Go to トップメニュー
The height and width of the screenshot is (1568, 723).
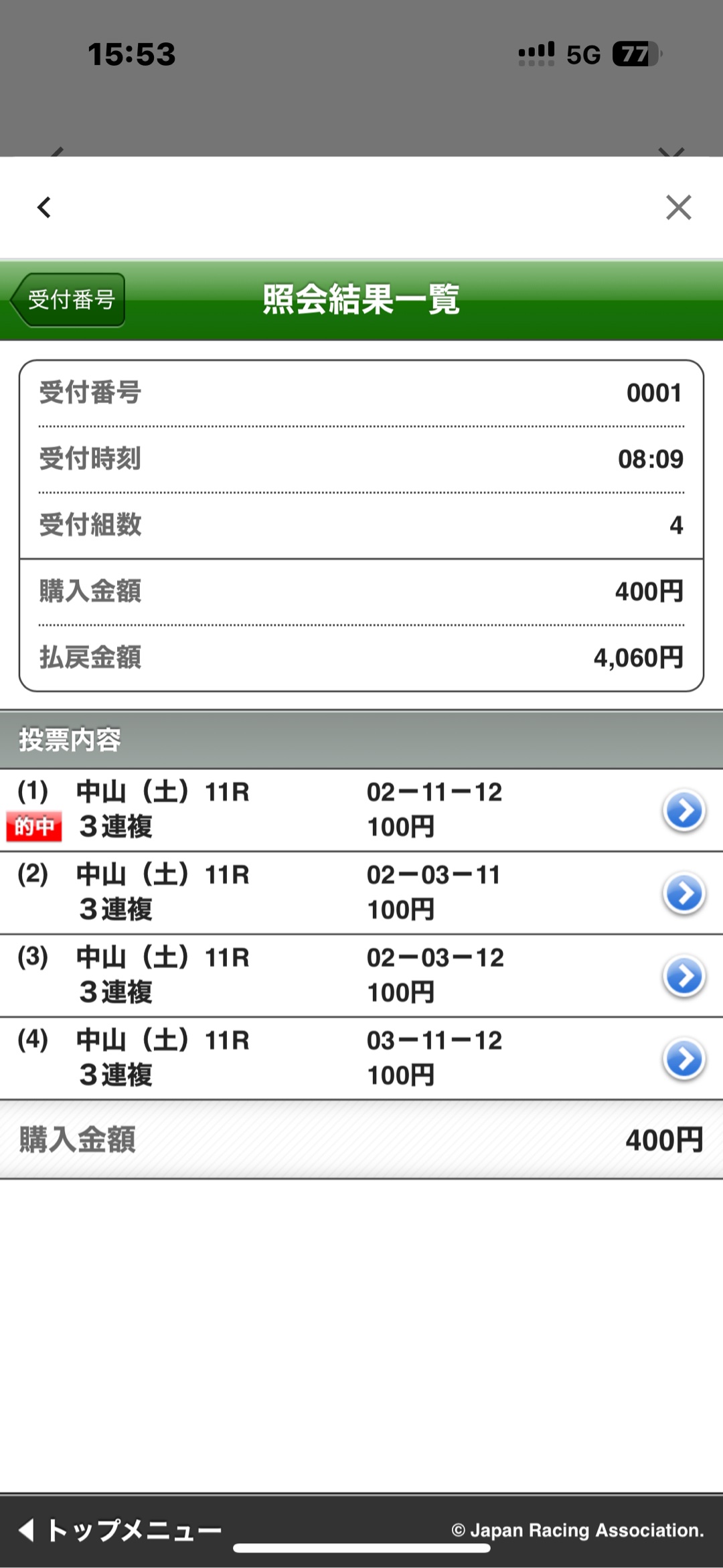click(x=120, y=1531)
